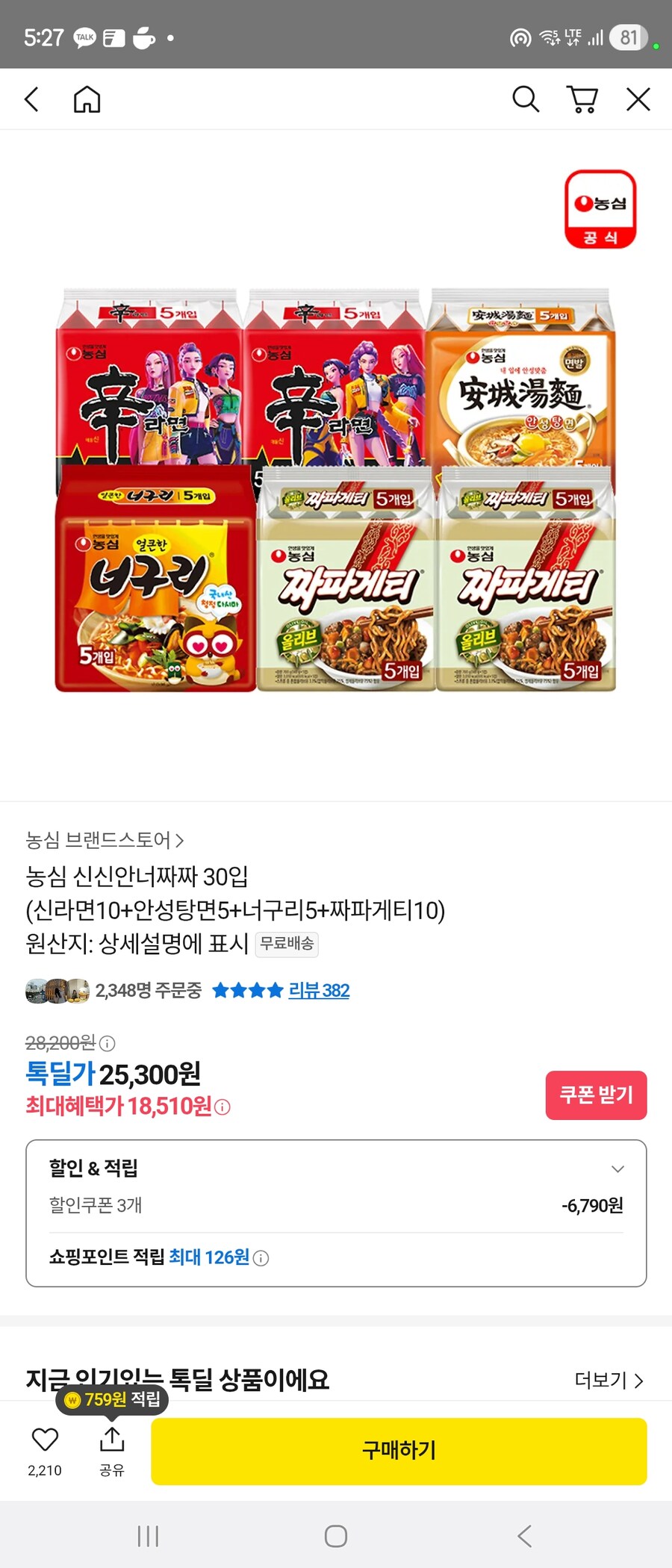Collapse the 할인 & 적립 section
Screen dimensions: 672x1568
(x=617, y=1169)
